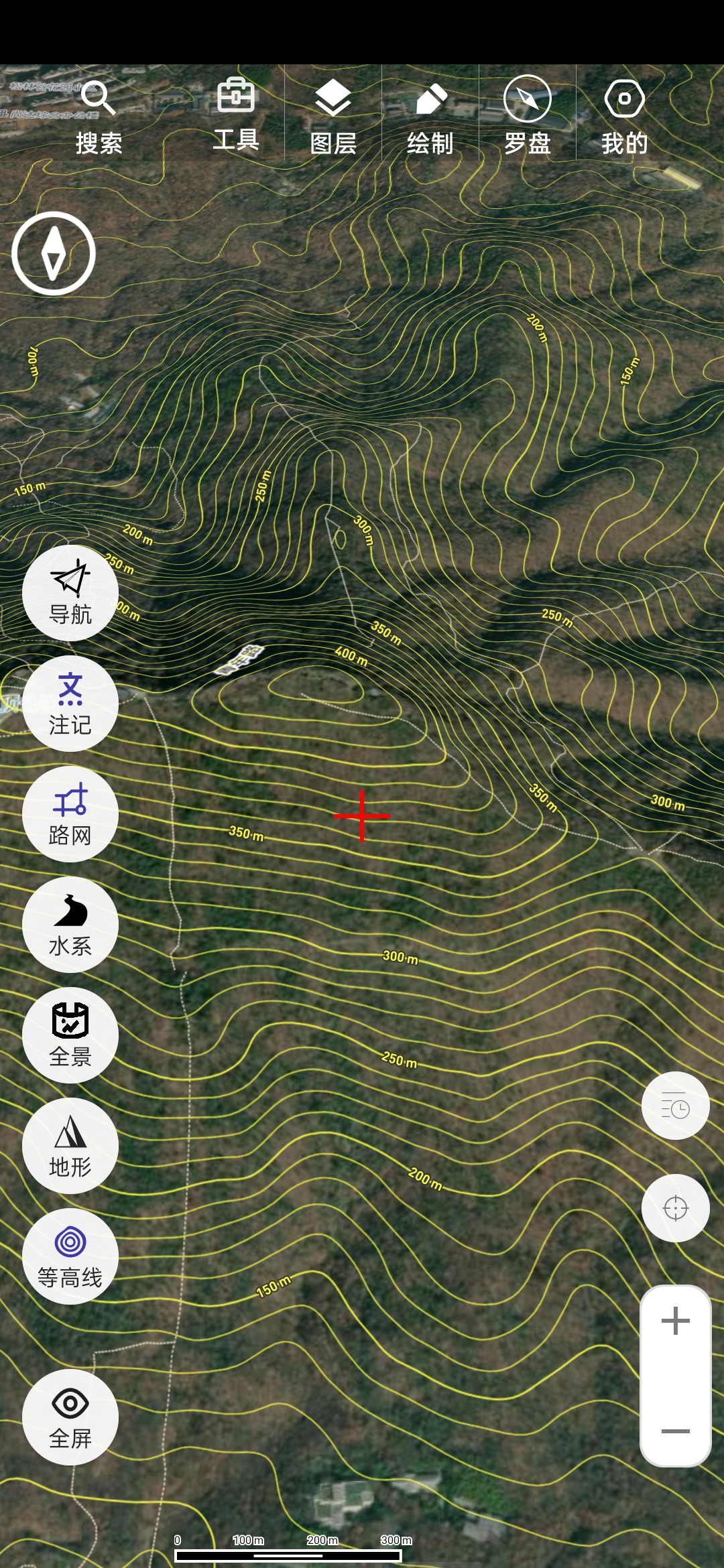The width and height of the screenshot is (724, 1568).
Task: Center map on my location
Action: click(x=676, y=1208)
